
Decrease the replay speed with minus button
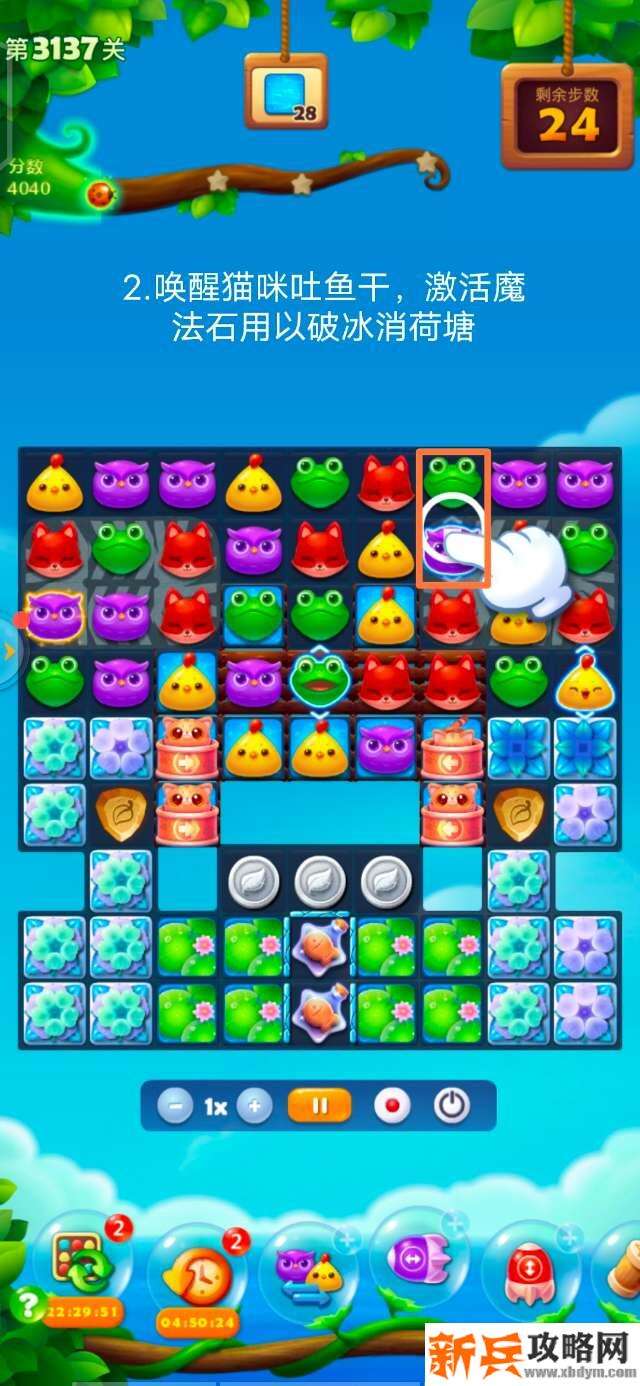175,1107
